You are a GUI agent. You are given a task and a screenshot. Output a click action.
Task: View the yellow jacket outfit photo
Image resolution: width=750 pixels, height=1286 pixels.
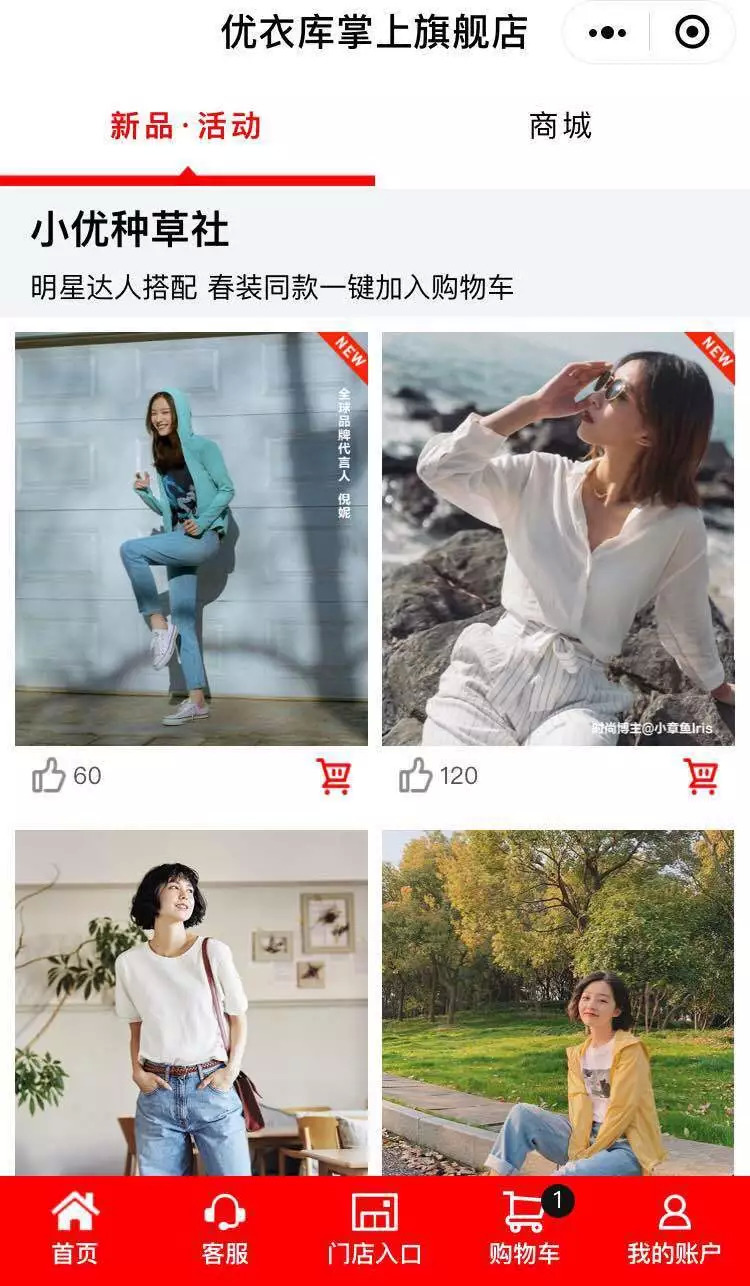(558, 1002)
